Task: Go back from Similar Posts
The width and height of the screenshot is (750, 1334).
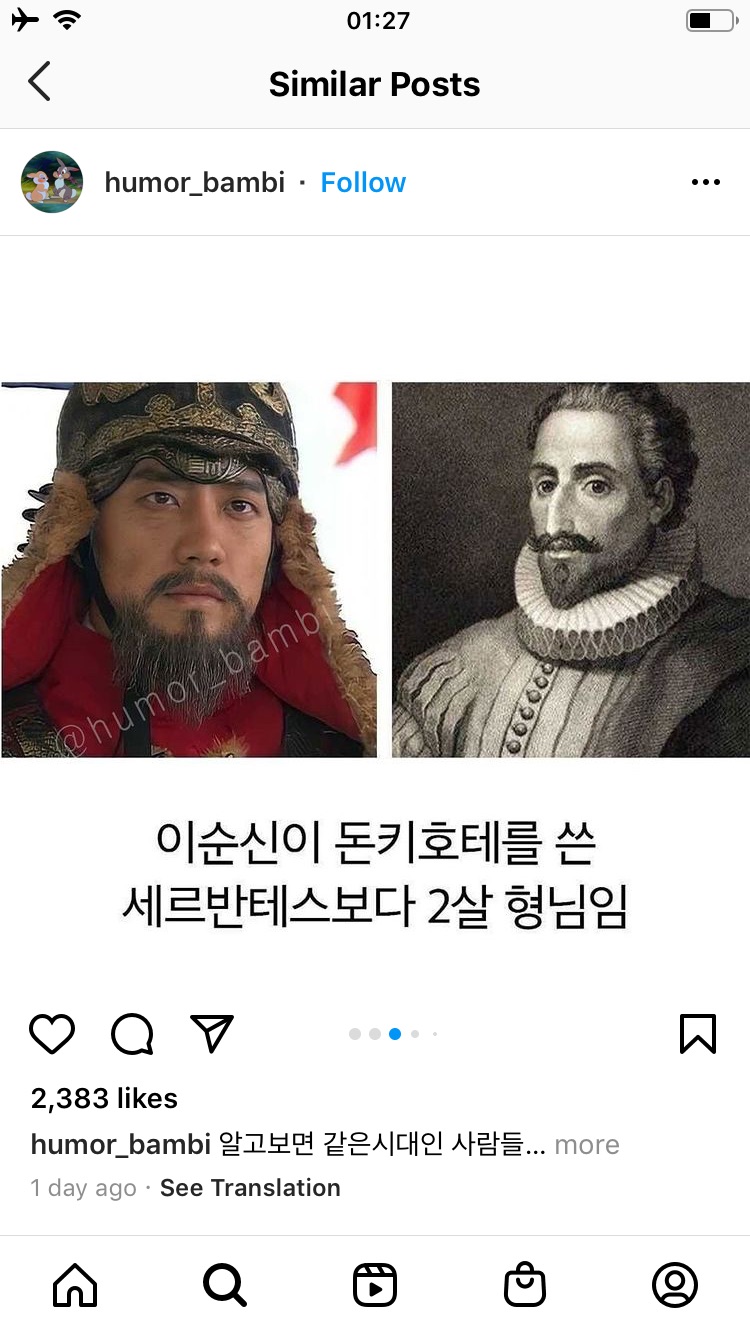Action: 40,82
